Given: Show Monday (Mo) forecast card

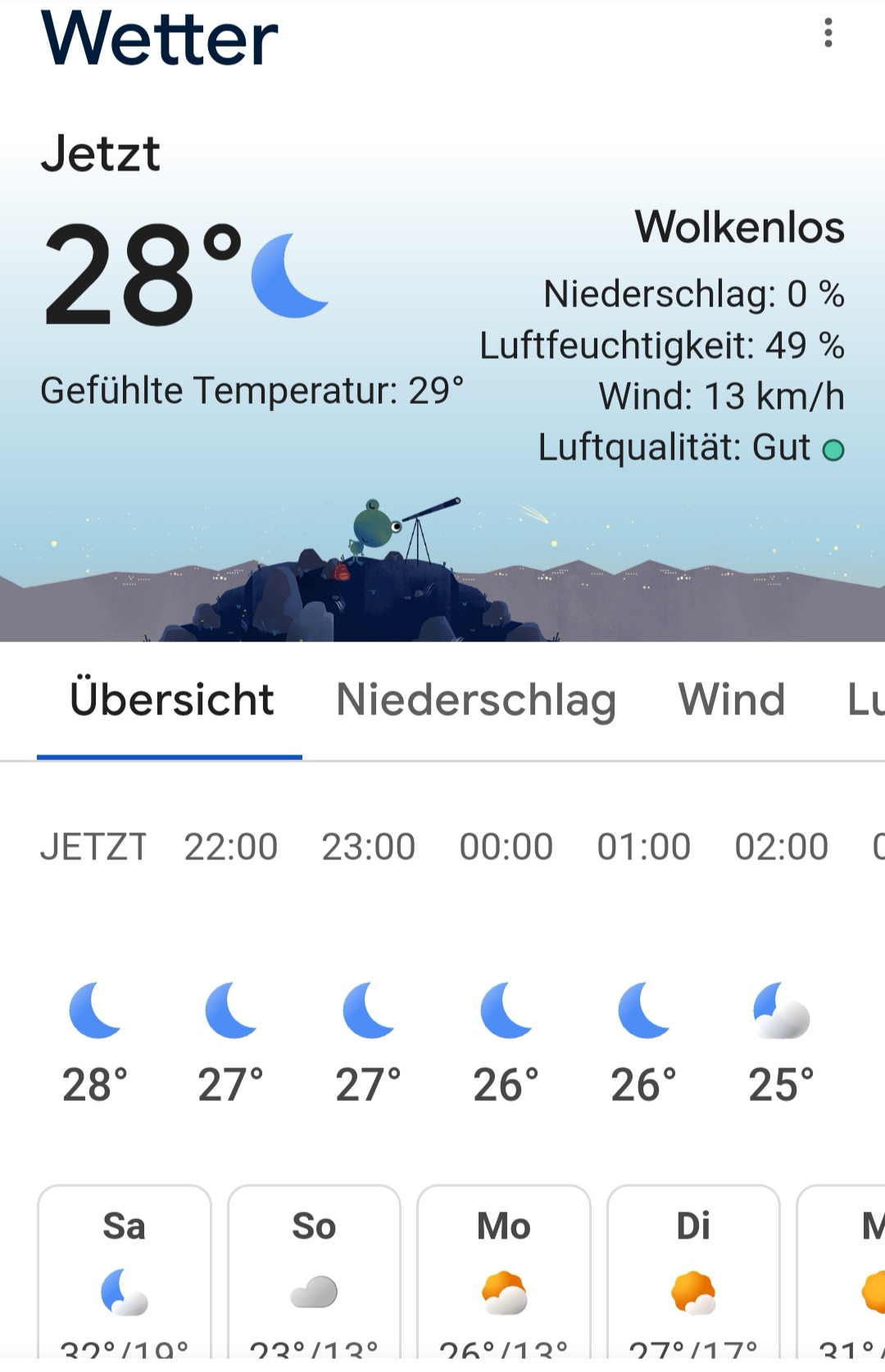Looking at the screenshot, I should coord(504,1274).
